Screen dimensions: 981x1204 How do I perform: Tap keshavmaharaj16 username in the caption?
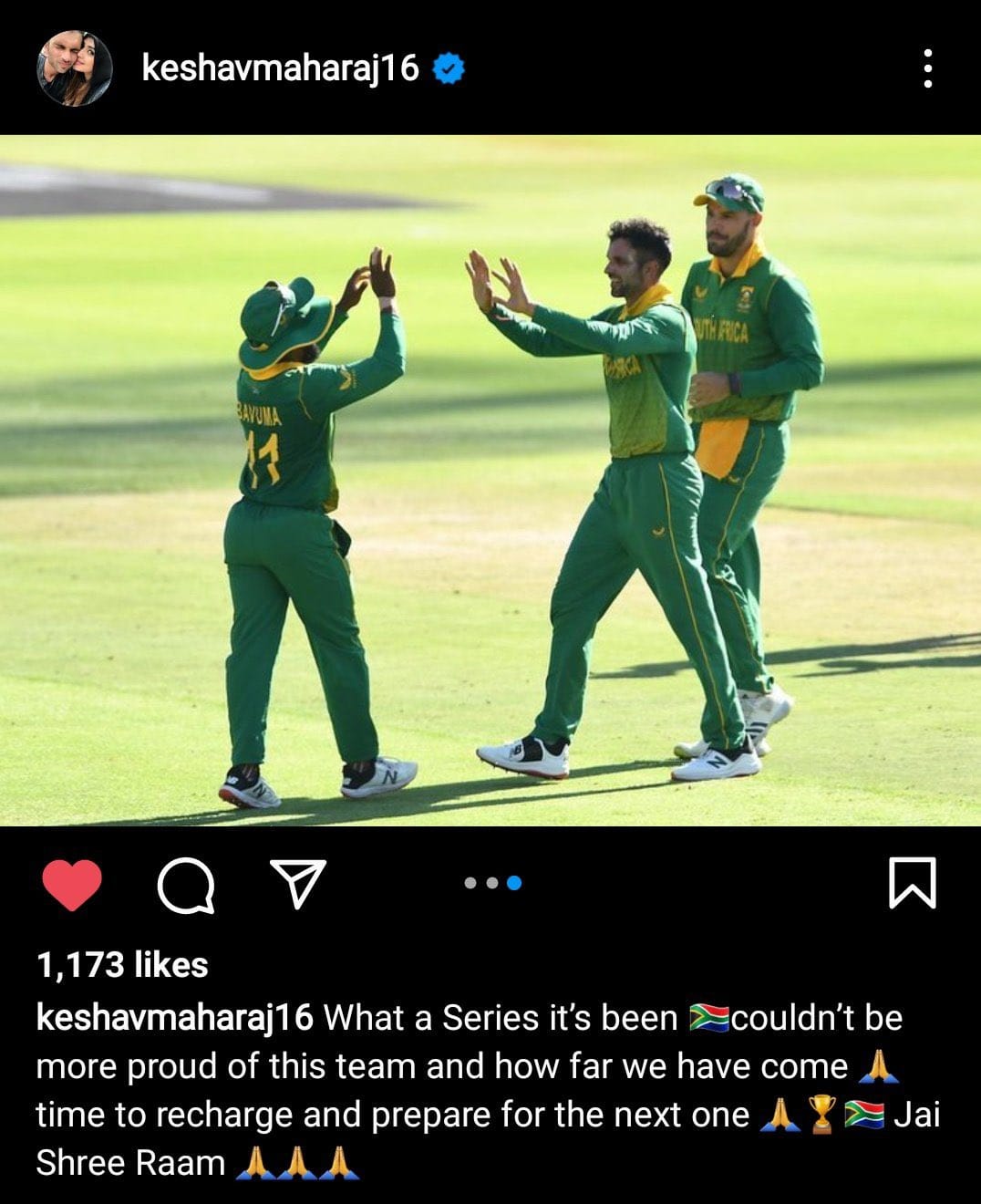click(174, 1017)
